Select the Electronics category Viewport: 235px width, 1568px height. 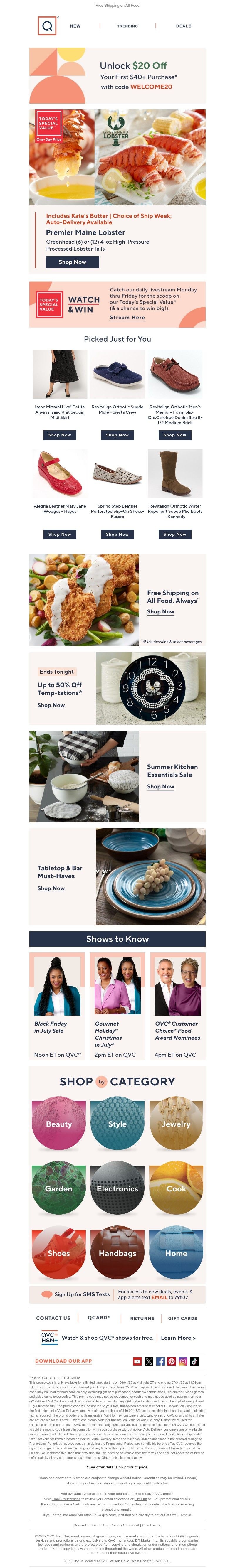(x=117, y=1189)
